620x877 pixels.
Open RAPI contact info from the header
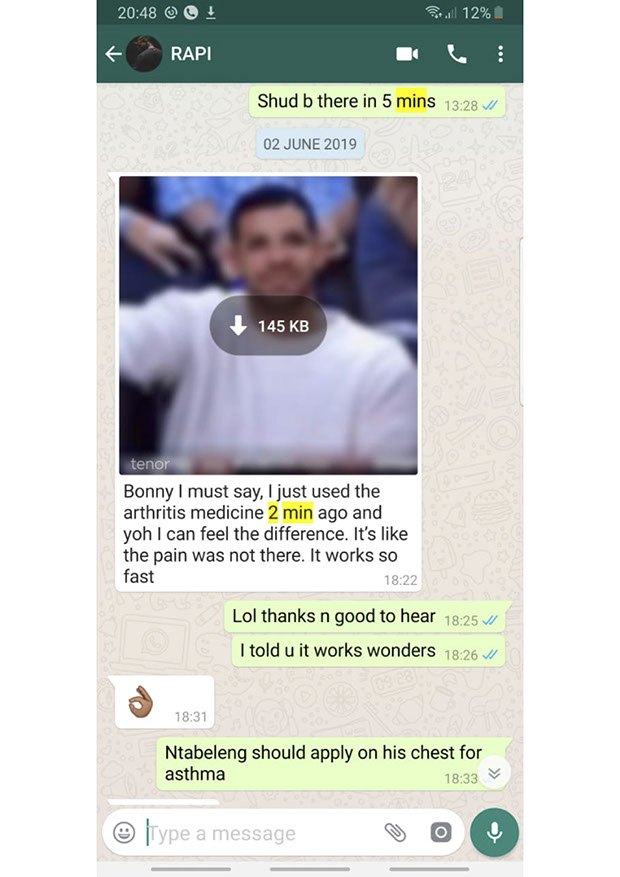(x=191, y=54)
